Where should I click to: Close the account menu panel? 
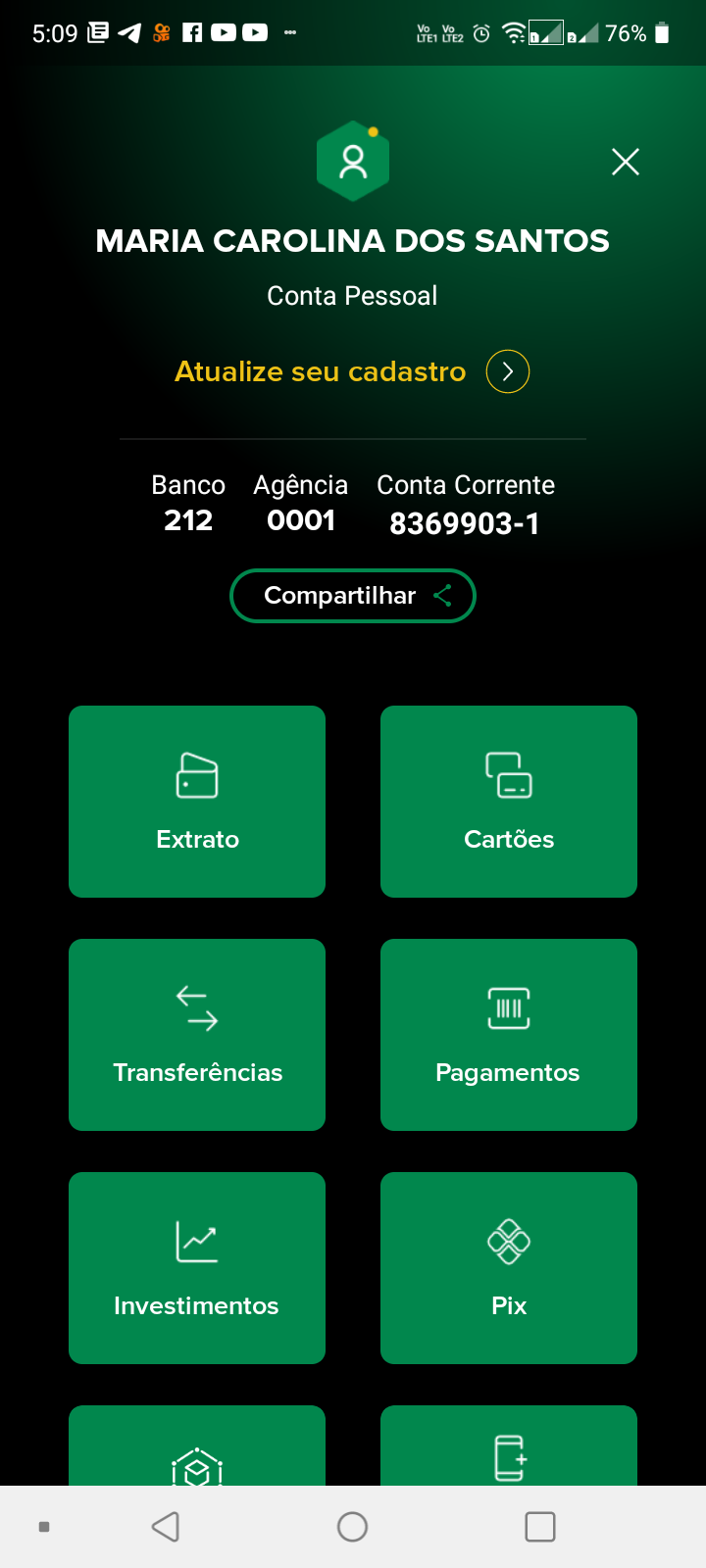tap(626, 162)
